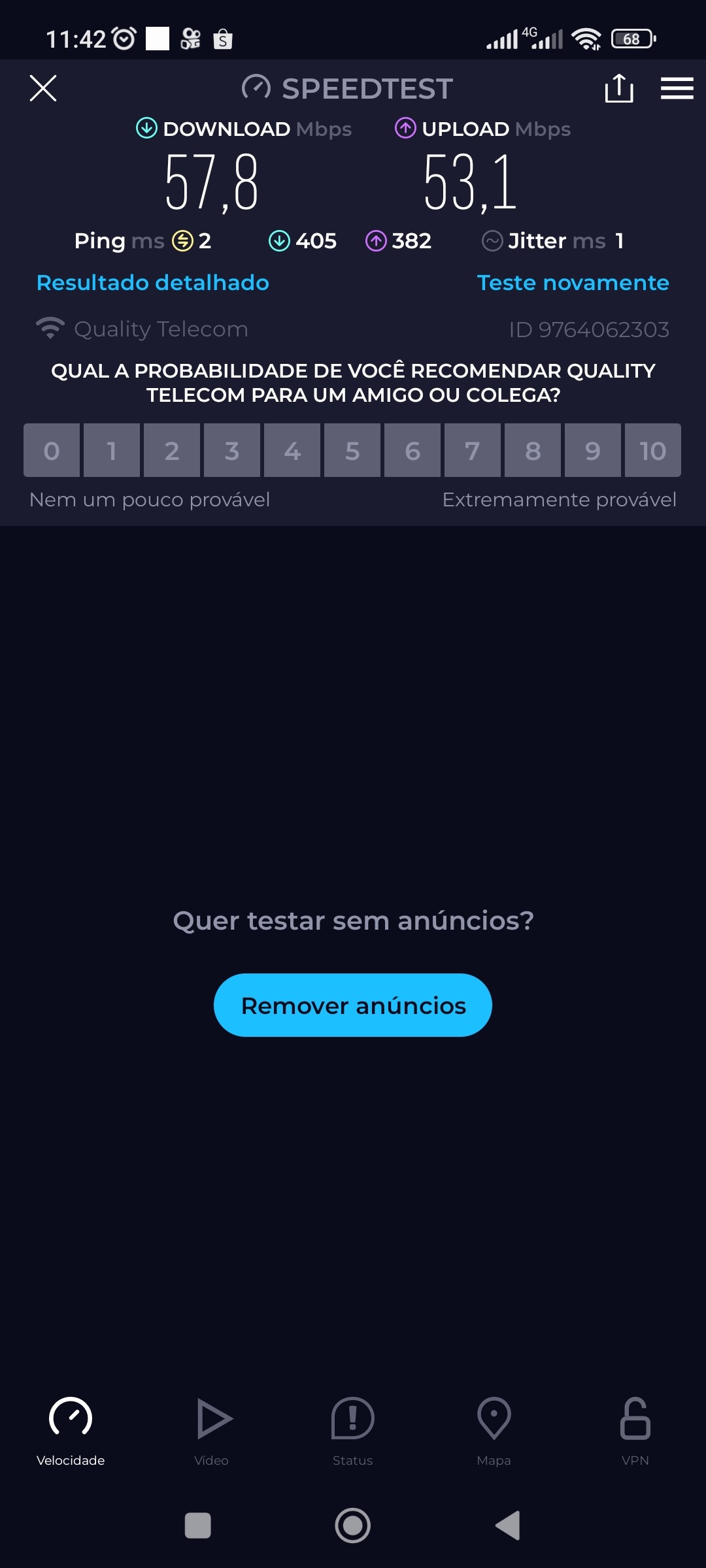Open the Status tab
The height and width of the screenshot is (1568, 706).
(x=353, y=1431)
